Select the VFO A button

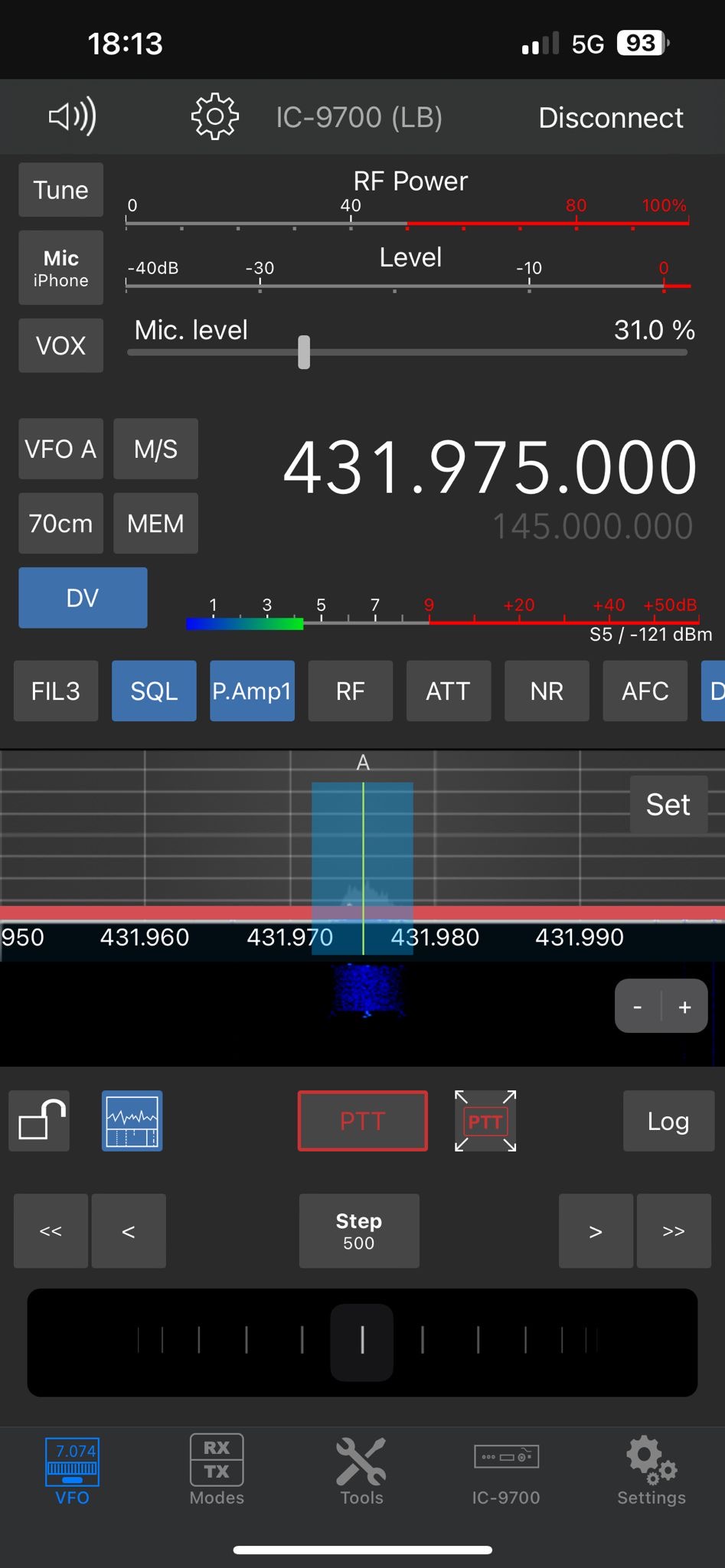(61, 449)
